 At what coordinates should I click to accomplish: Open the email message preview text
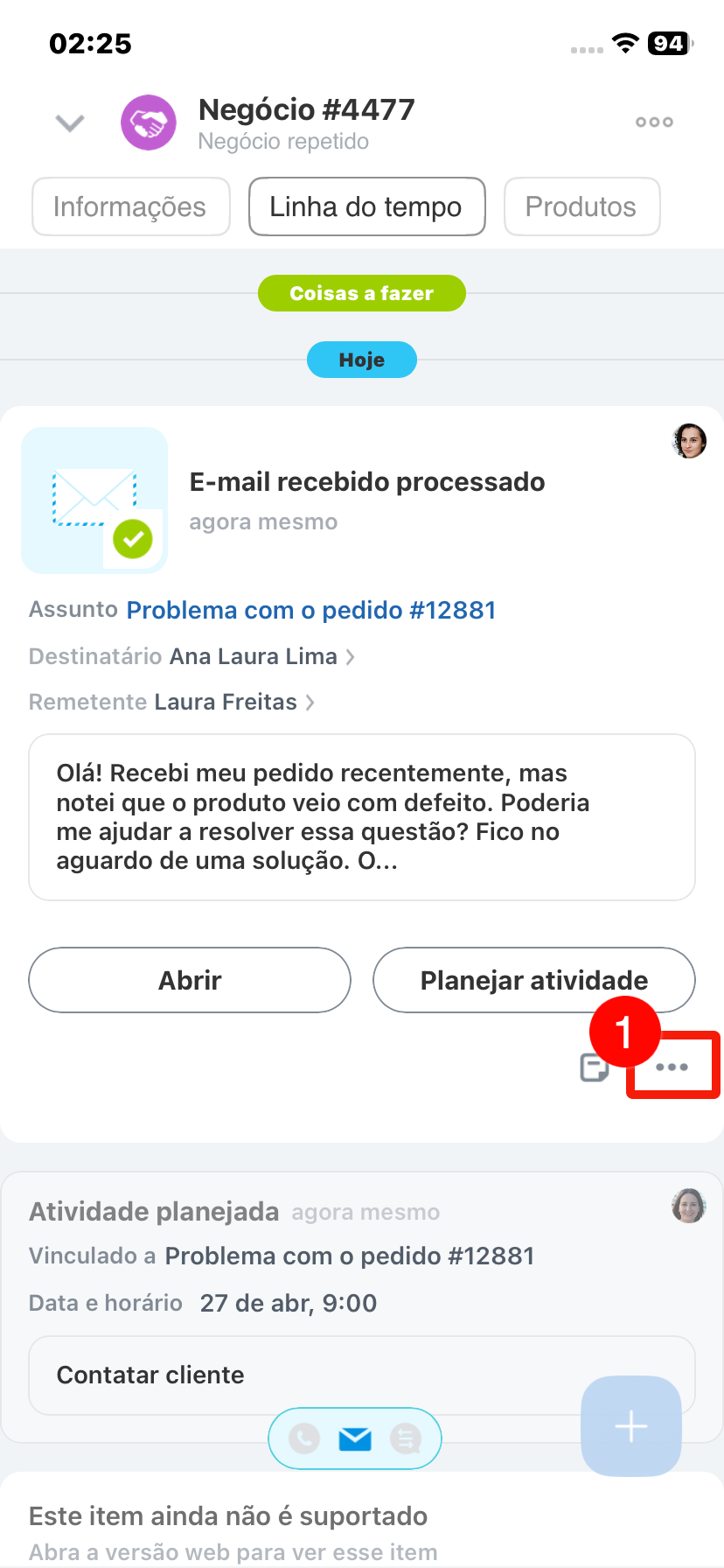click(361, 817)
